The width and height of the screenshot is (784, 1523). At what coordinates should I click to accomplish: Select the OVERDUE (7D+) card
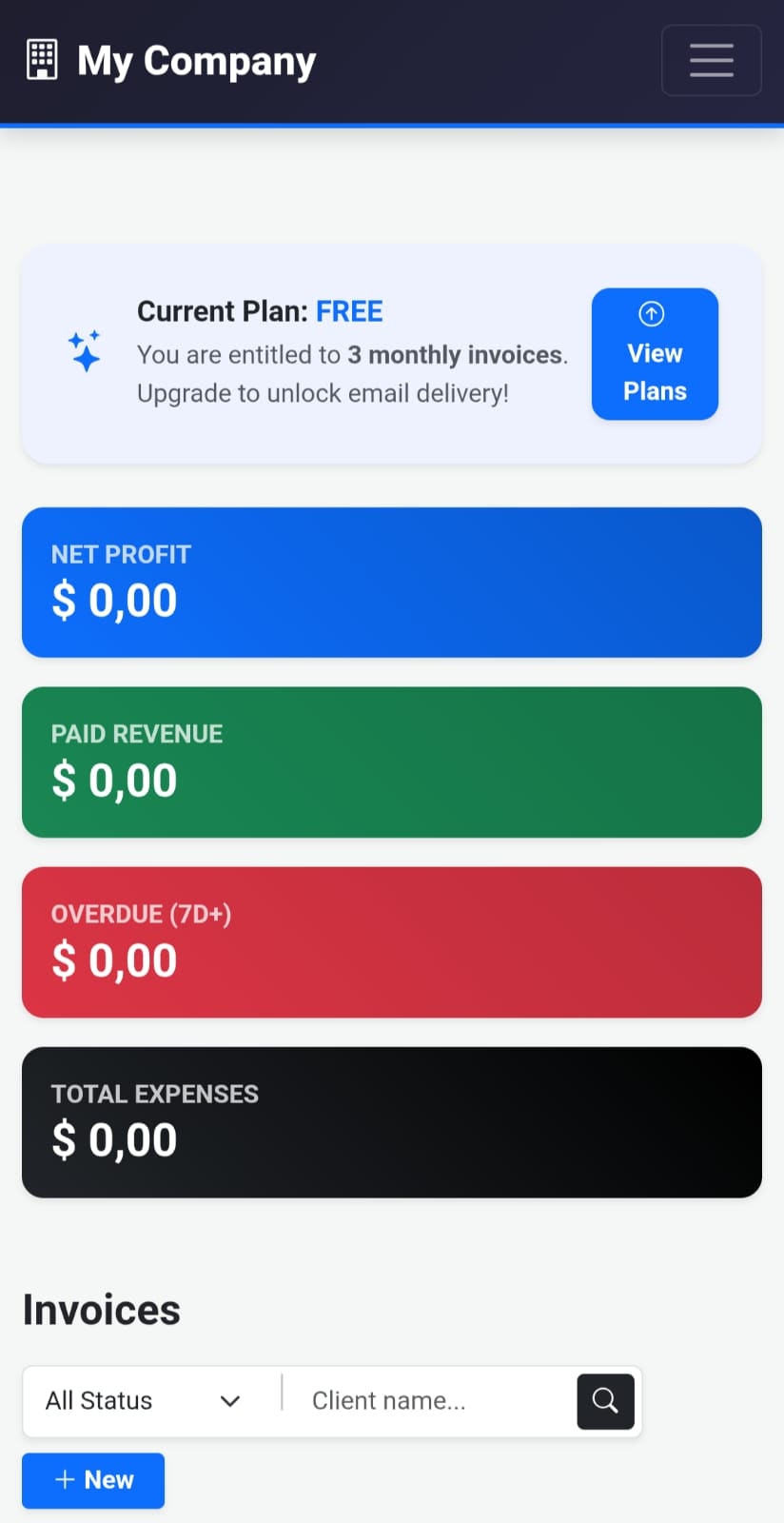pyautogui.click(x=392, y=941)
